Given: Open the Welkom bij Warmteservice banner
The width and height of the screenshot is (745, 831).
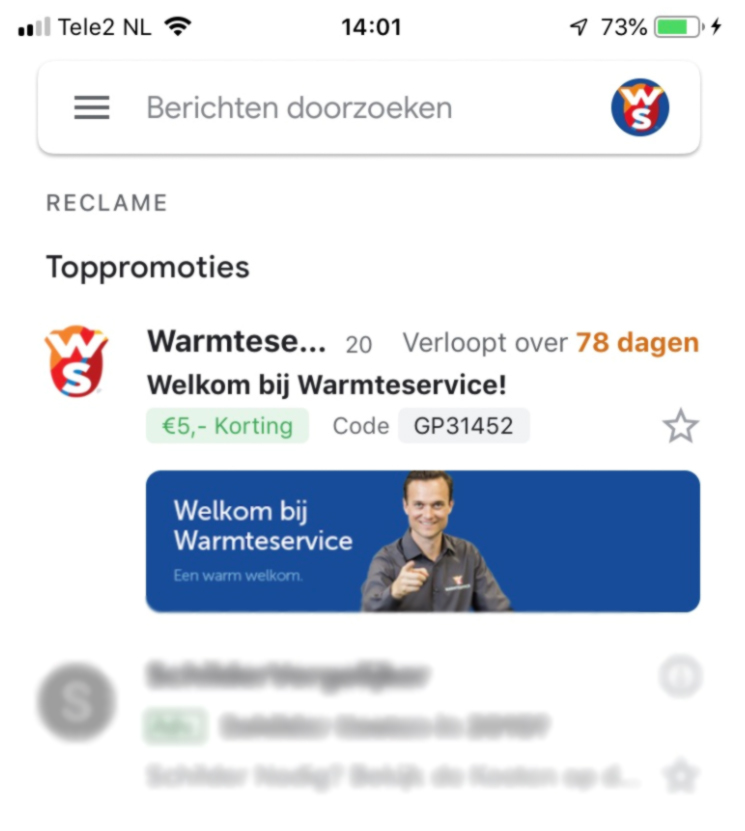Looking at the screenshot, I should tap(422, 541).
